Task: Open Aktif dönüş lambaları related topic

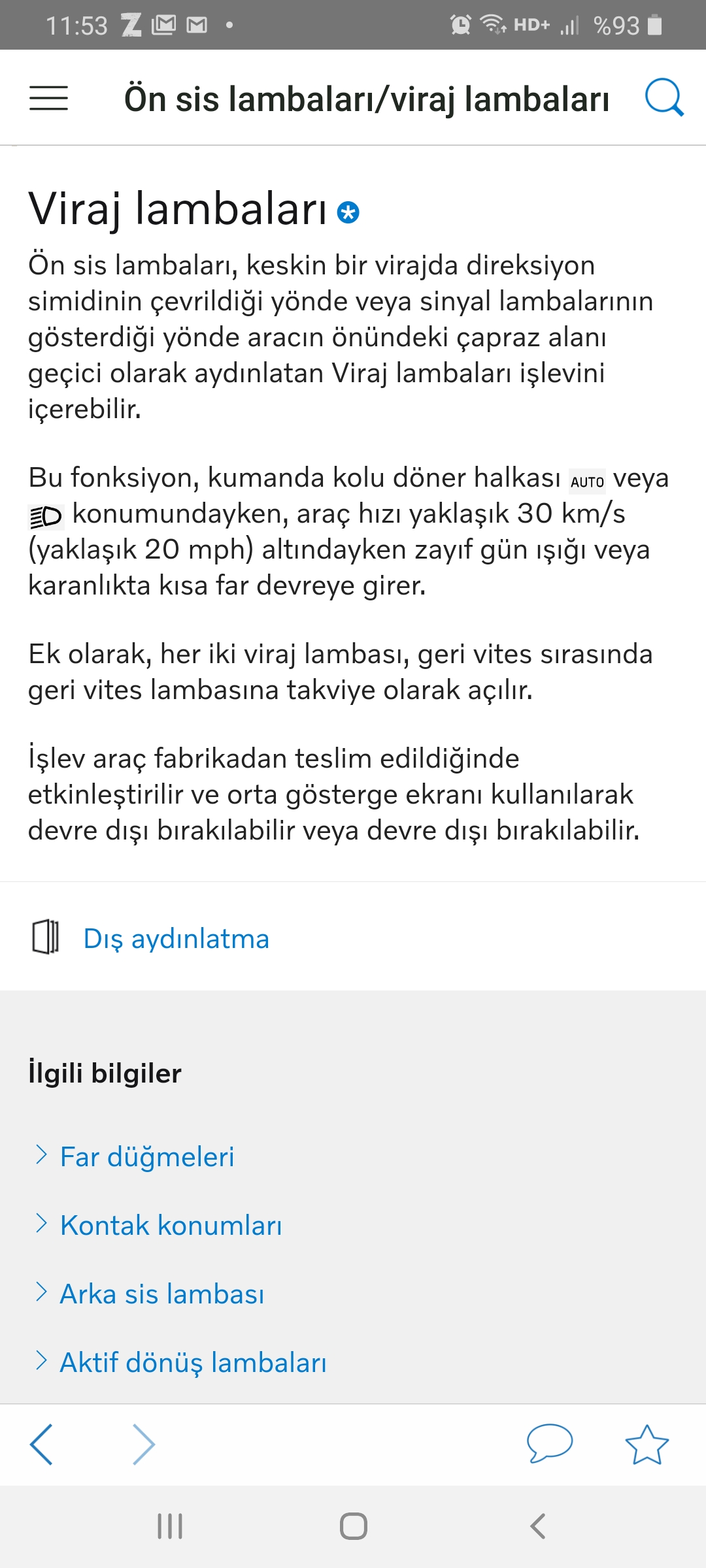Action: tap(193, 1362)
